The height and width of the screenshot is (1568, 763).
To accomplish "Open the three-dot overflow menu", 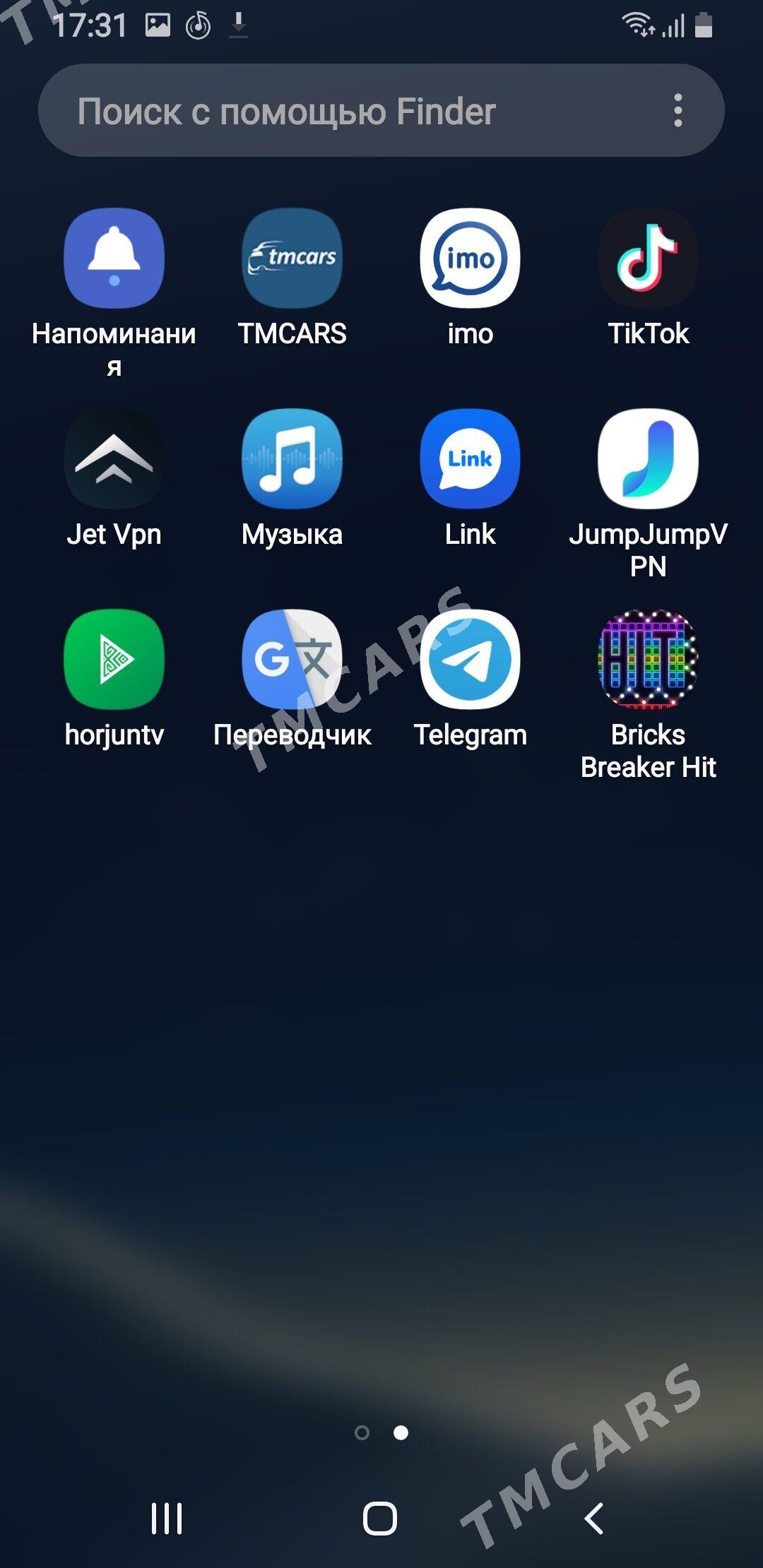I will tap(678, 111).
